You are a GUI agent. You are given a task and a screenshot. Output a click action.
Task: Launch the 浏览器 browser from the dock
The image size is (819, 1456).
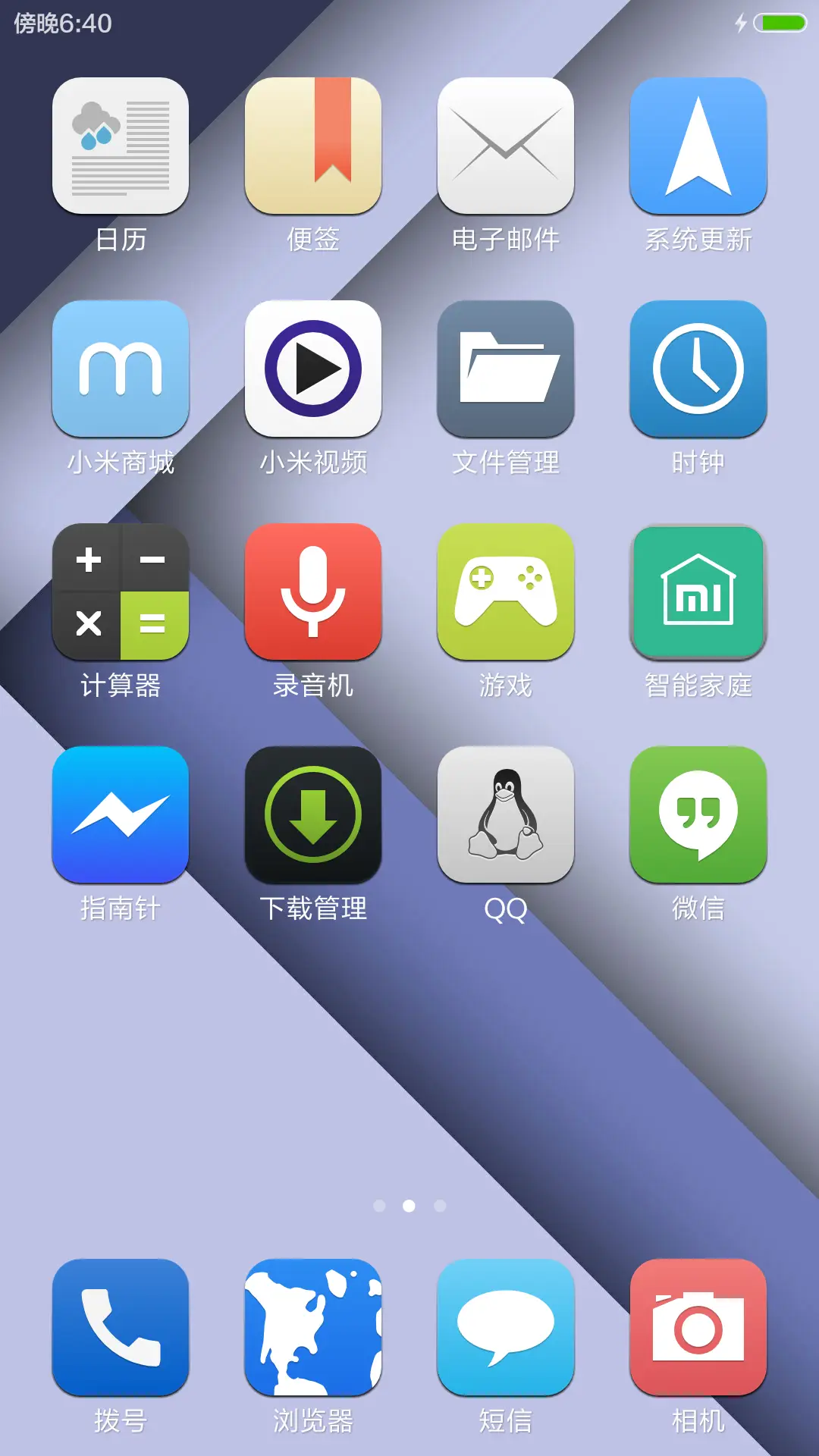tap(314, 1328)
